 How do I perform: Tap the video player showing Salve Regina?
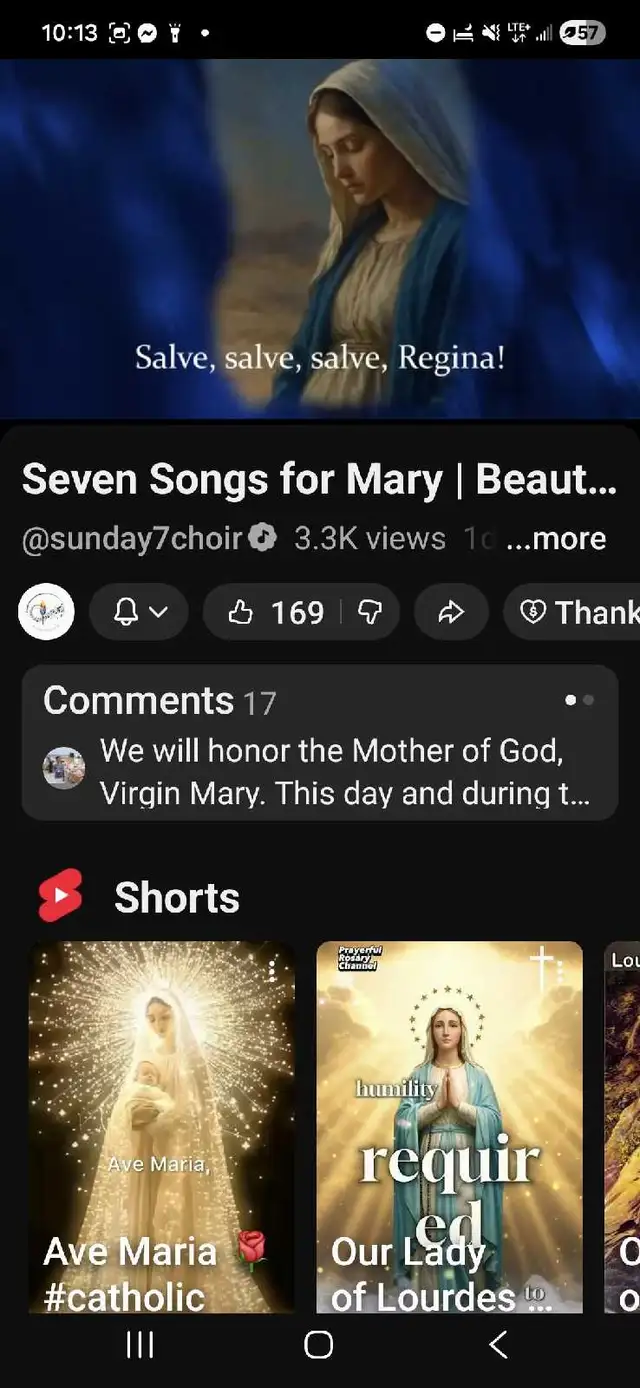320,238
